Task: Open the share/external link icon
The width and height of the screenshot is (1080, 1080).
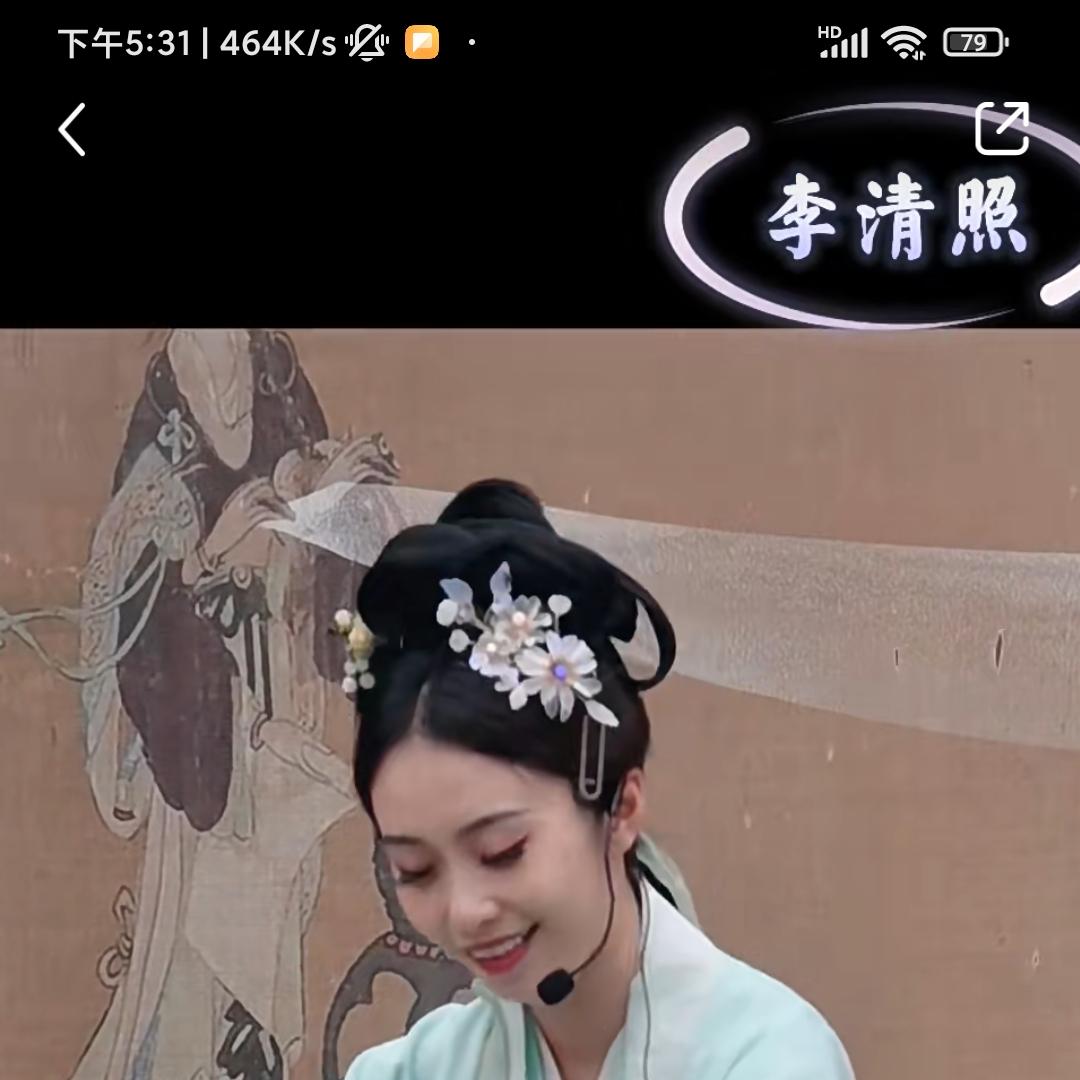Action: [1002, 129]
